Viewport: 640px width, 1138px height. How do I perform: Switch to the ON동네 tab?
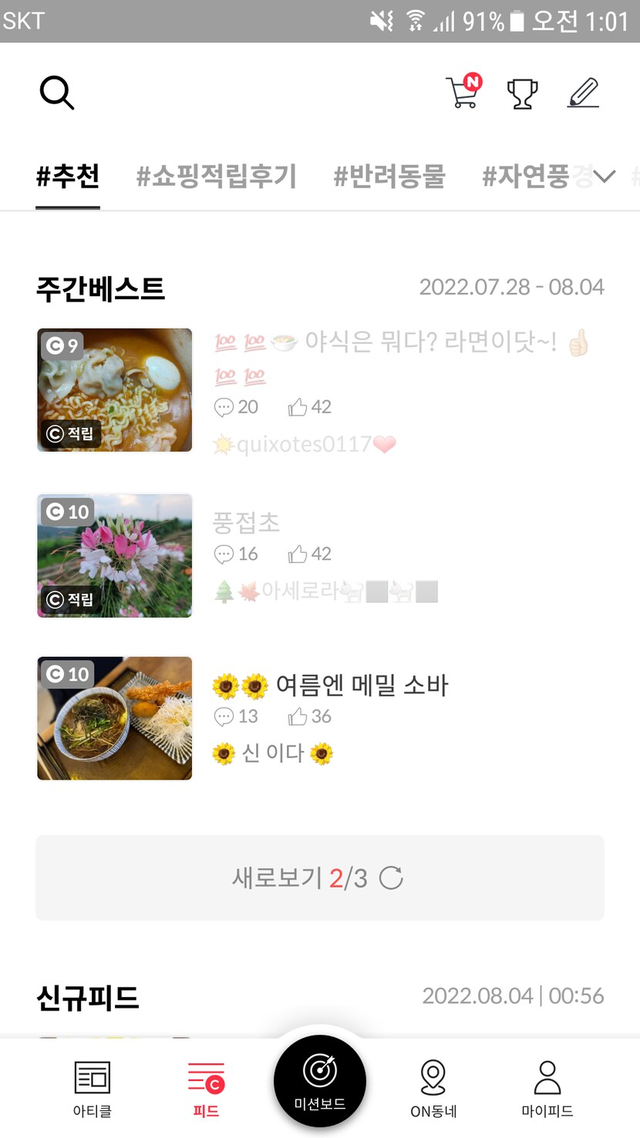433,1088
